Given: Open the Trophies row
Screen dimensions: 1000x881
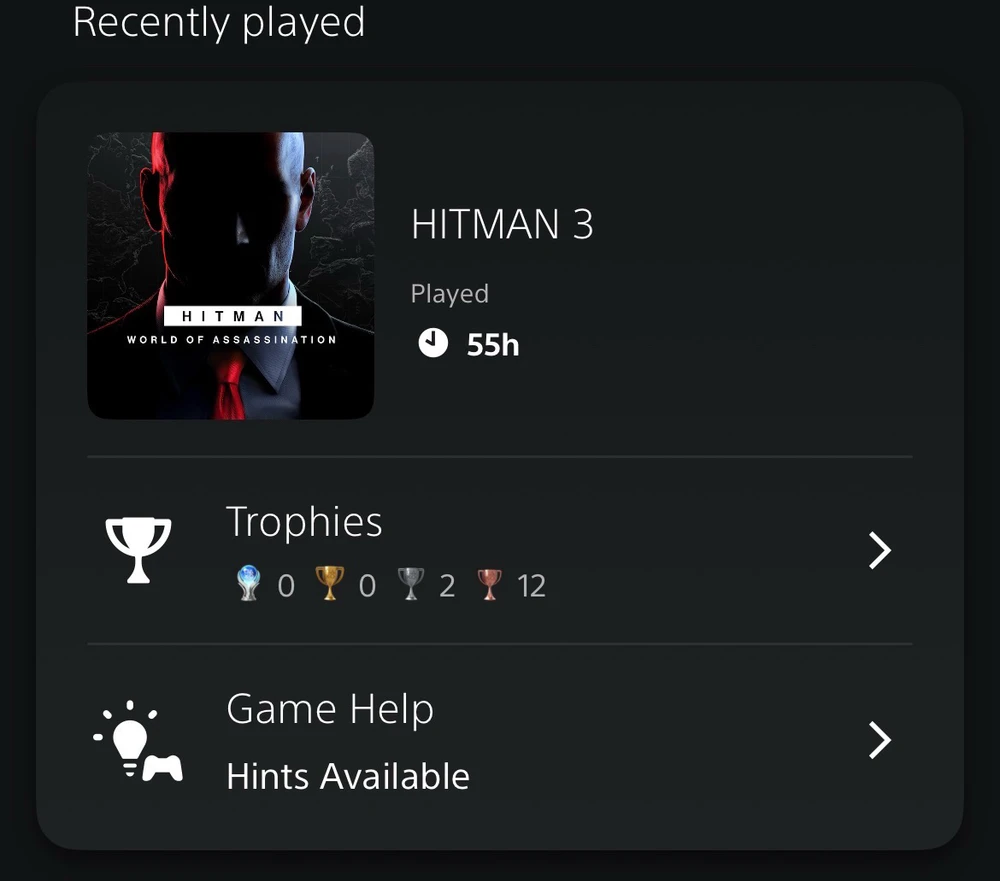Looking at the screenshot, I should pos(499,550).
